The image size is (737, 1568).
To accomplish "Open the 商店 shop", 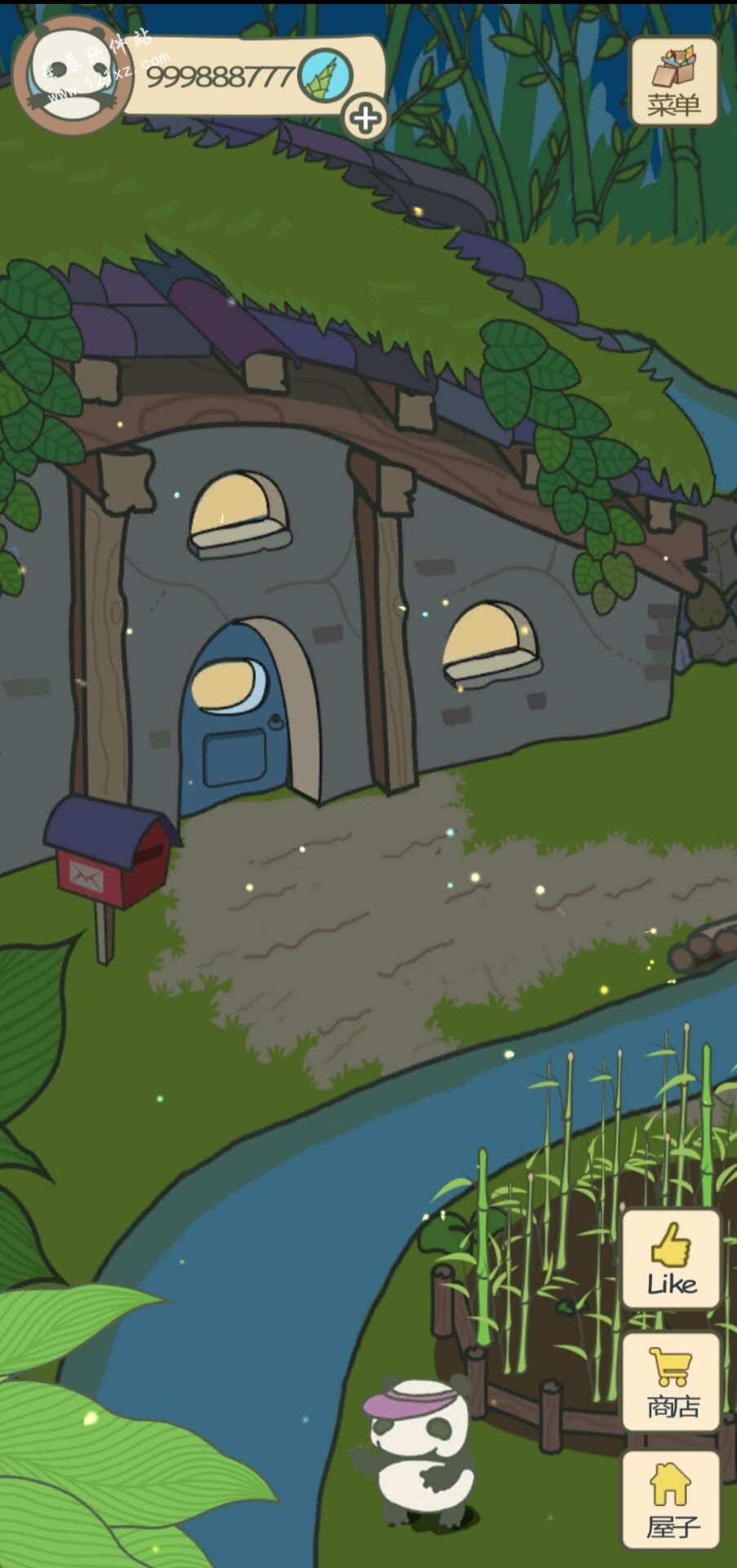I will click(x=672, y=1383).
